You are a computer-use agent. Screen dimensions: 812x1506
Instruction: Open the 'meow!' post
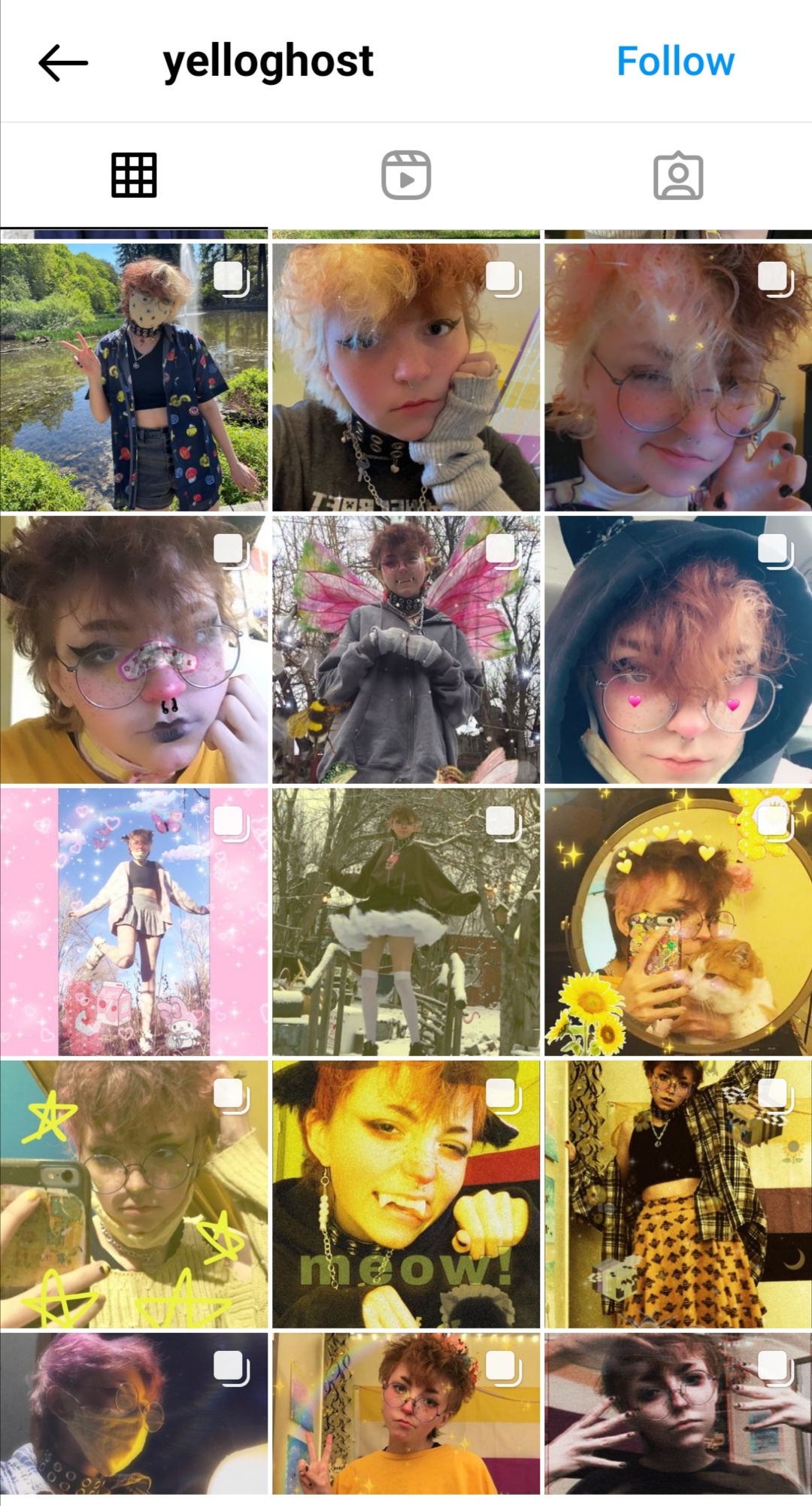(x=406, y=1194)
